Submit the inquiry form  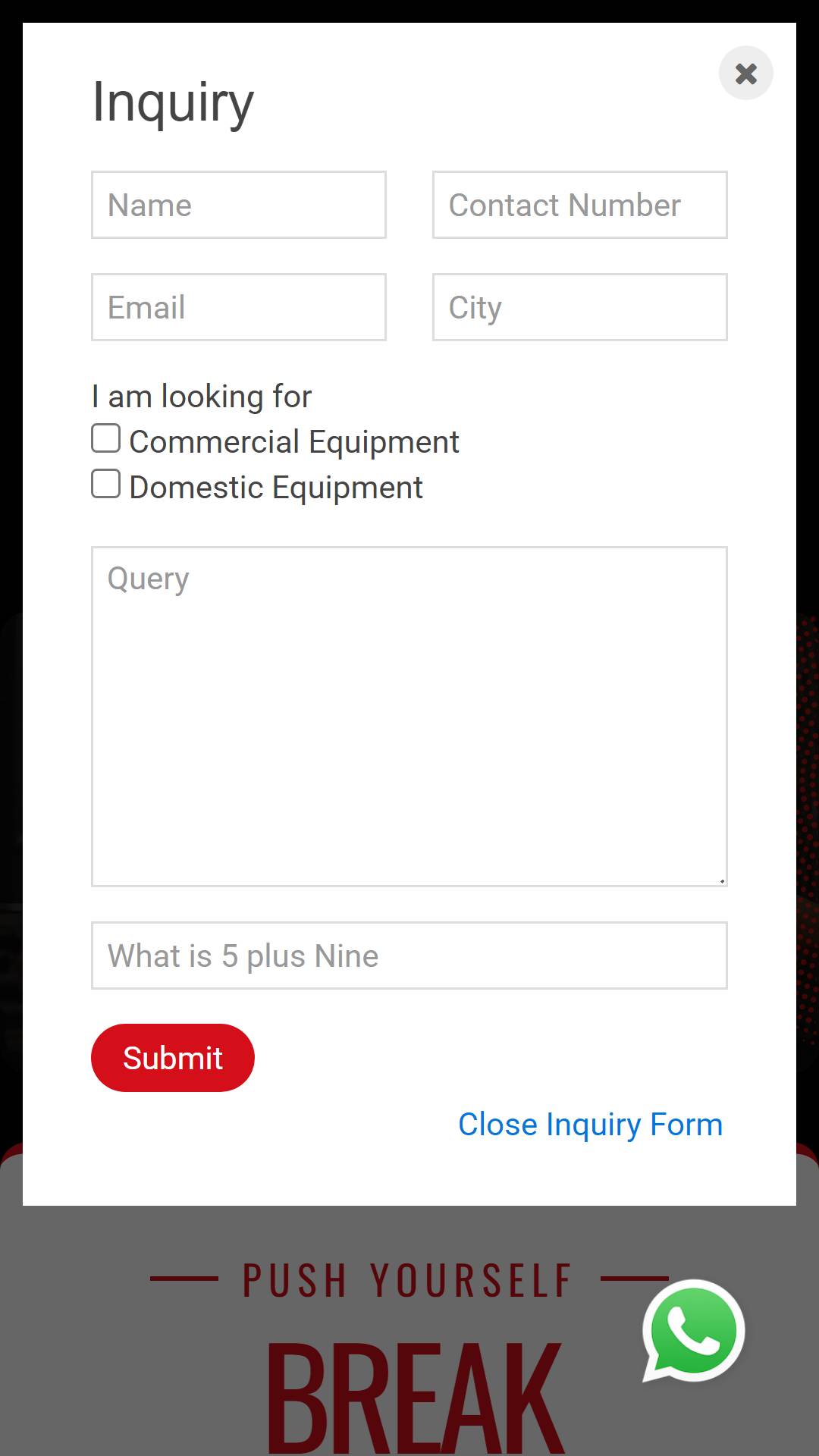coord(173,1058)
